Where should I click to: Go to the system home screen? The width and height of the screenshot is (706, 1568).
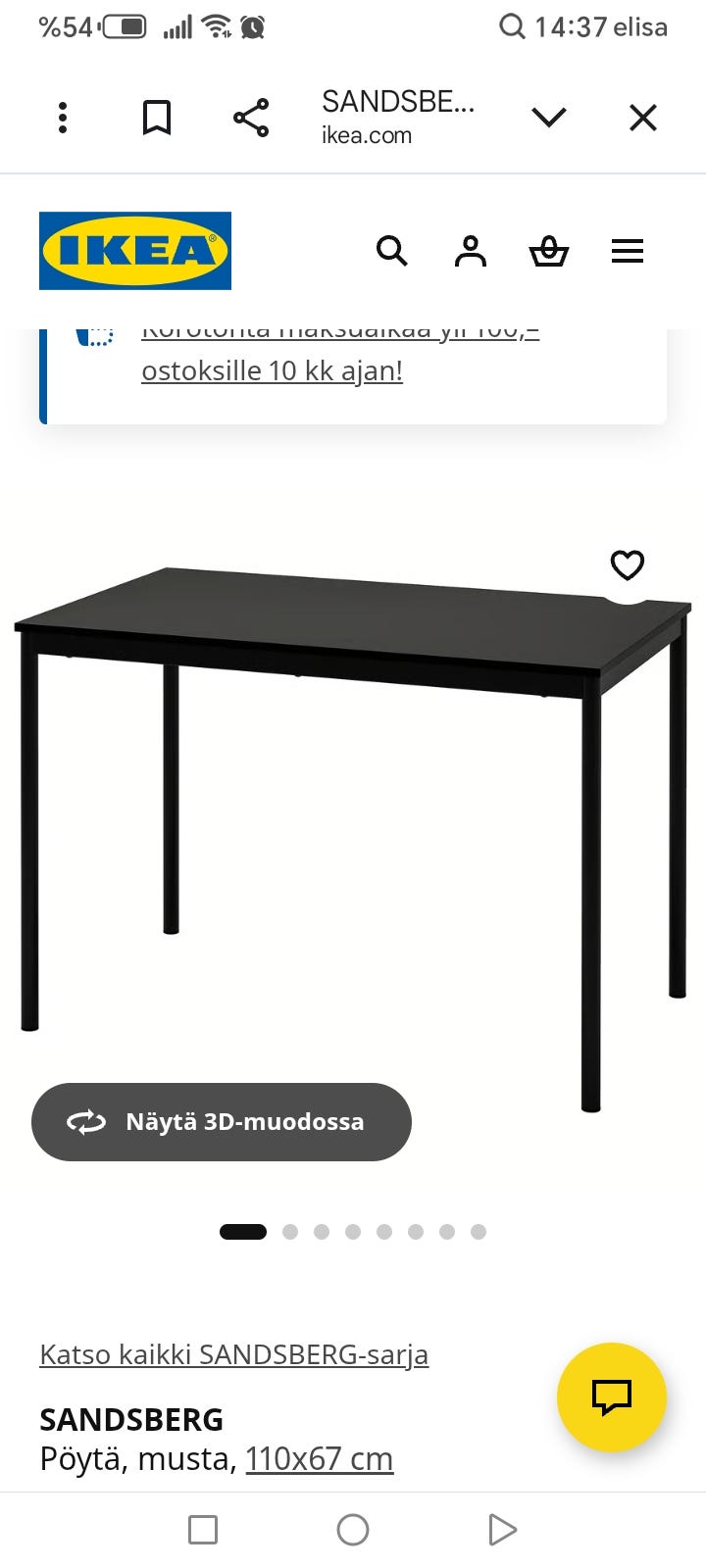coord(353,1530)
